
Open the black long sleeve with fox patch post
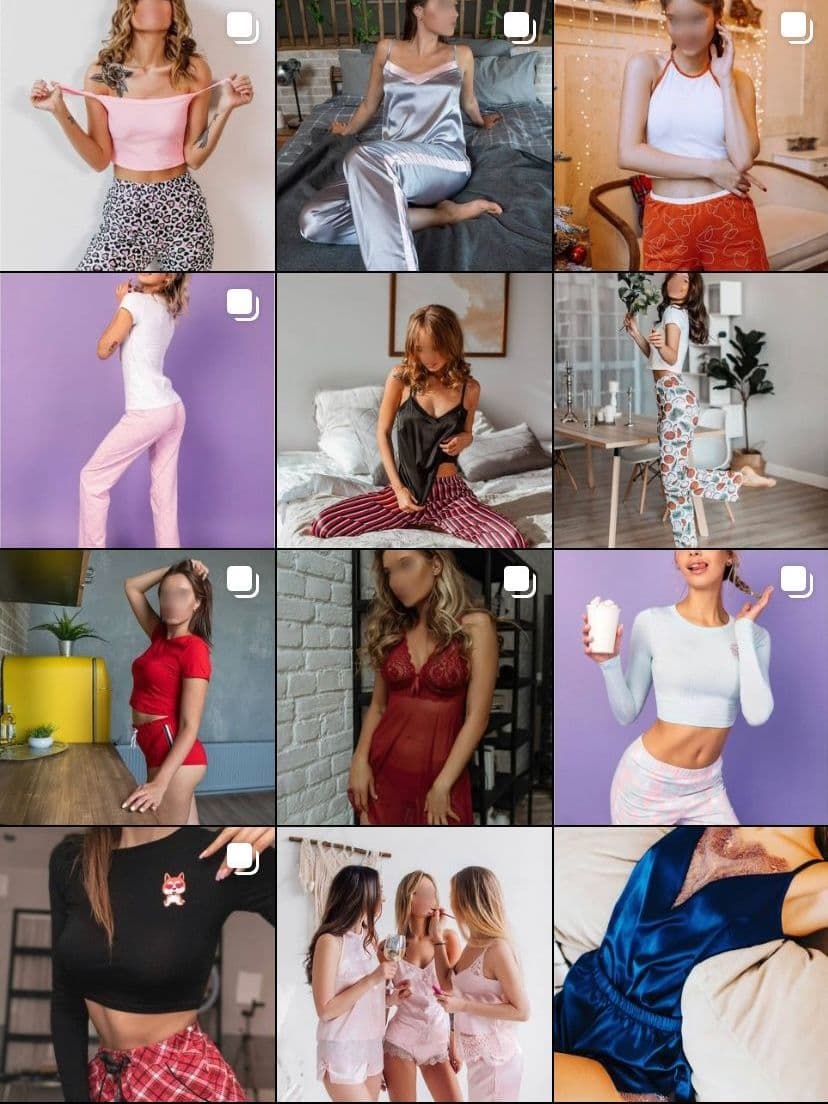click(137, 964)
